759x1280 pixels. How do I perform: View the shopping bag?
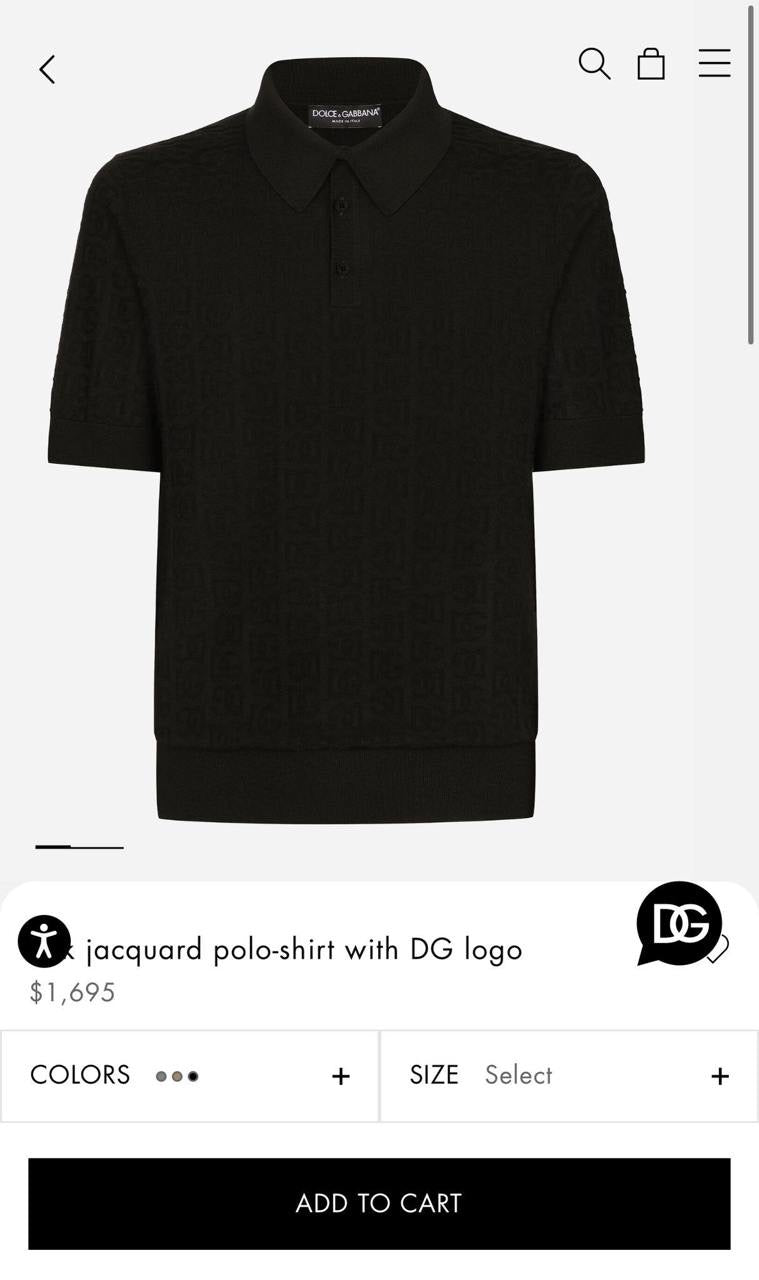point(651,64)
